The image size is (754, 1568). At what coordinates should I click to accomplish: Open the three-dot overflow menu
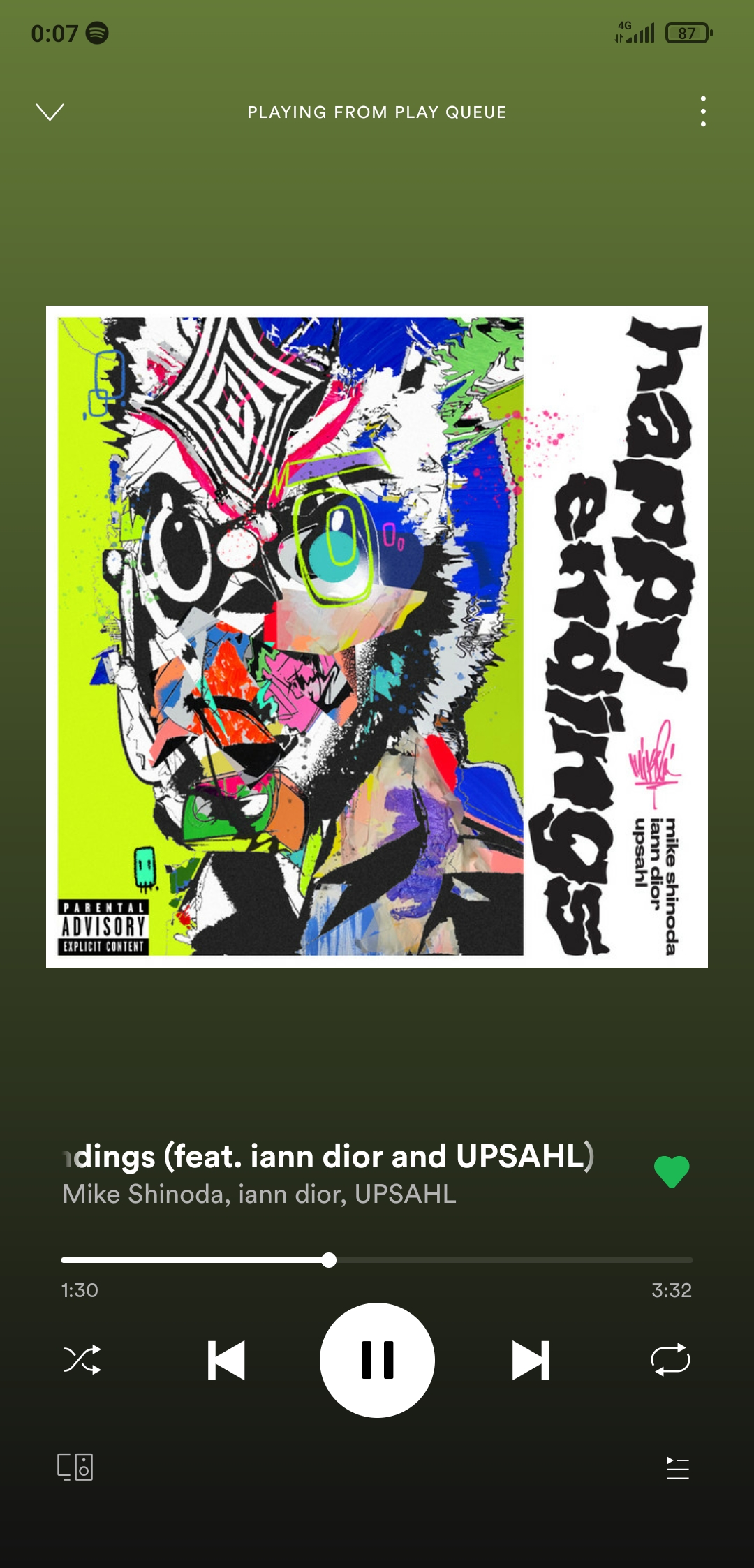pyautogui.click(x=702, y=112)
